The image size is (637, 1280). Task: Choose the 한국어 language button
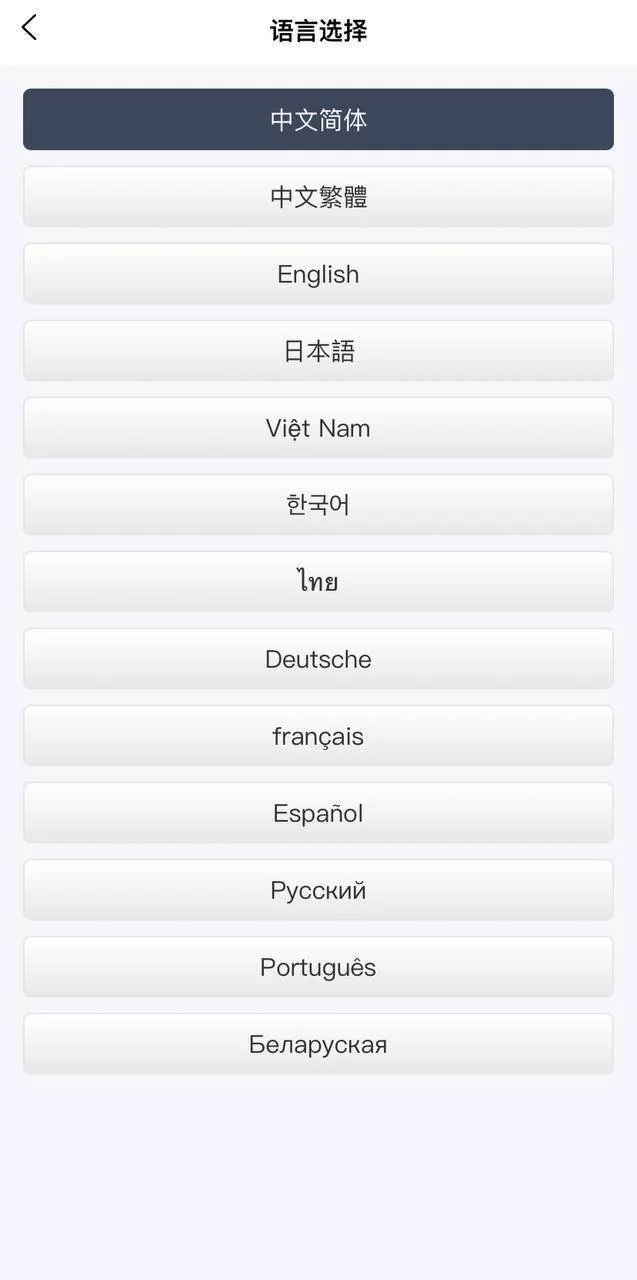[x=318, y=505]
